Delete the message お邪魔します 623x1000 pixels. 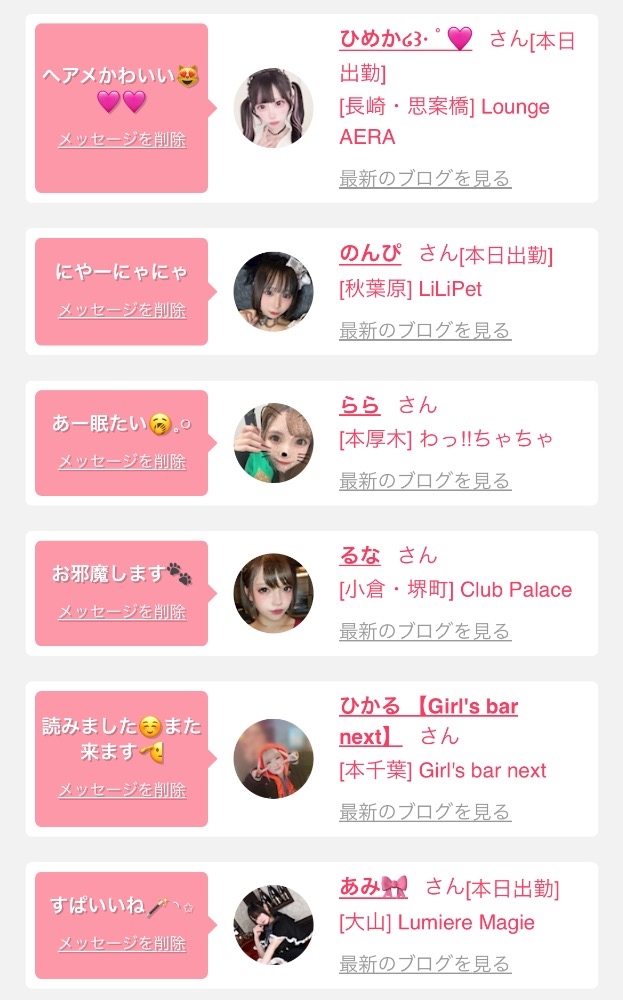[x=122, y=612]
